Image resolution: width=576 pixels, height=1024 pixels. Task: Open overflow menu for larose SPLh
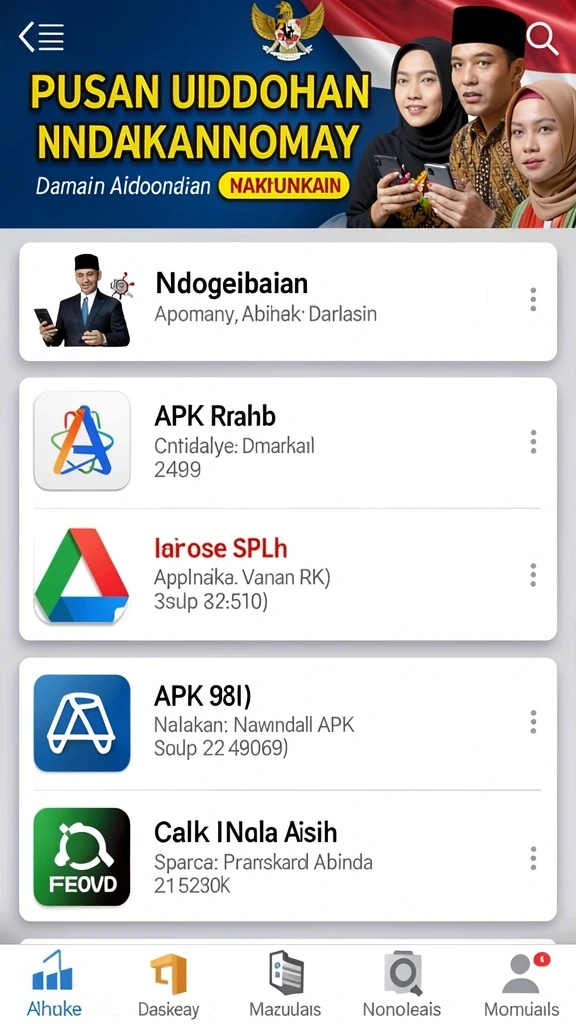(534, 575)
